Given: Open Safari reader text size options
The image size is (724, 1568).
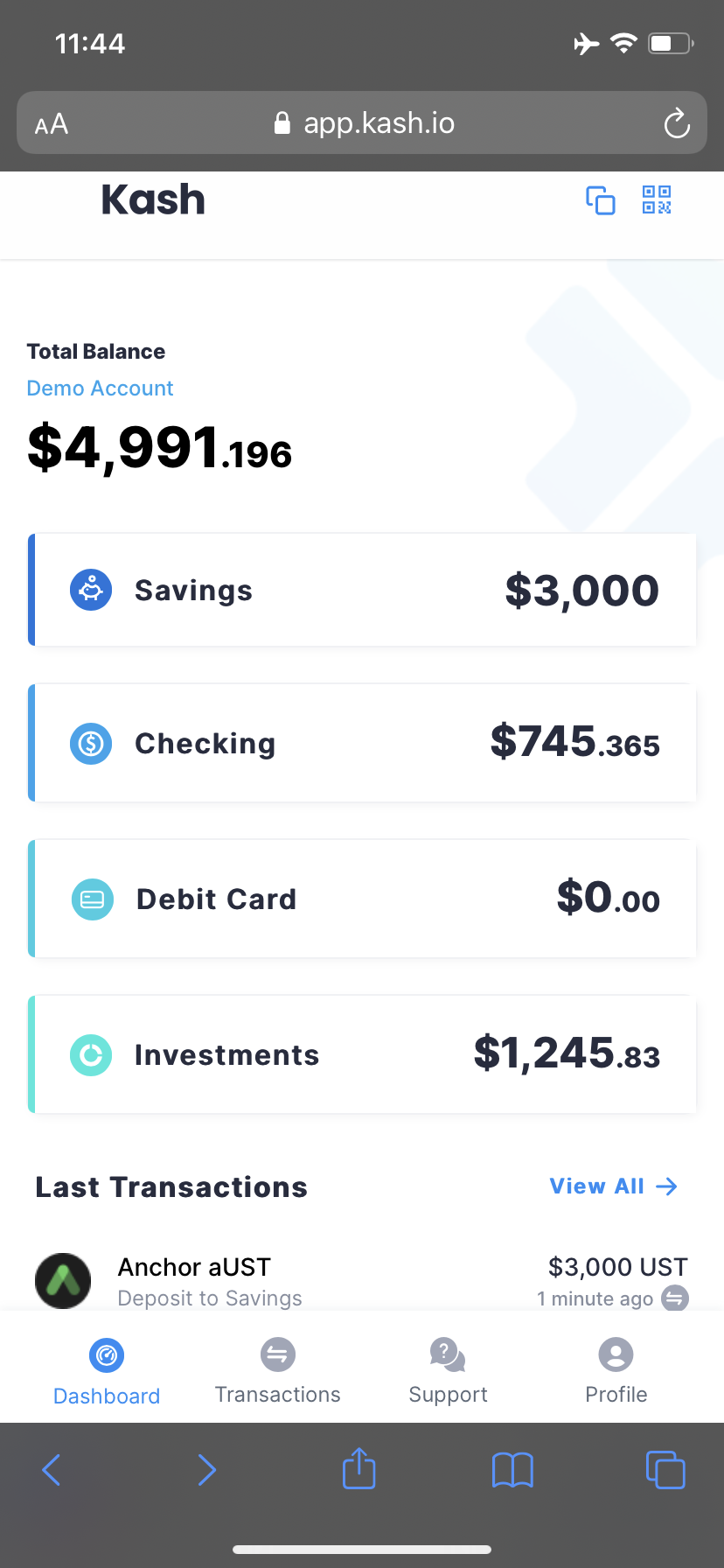Looking at the screenshot, I should point(52,124).
